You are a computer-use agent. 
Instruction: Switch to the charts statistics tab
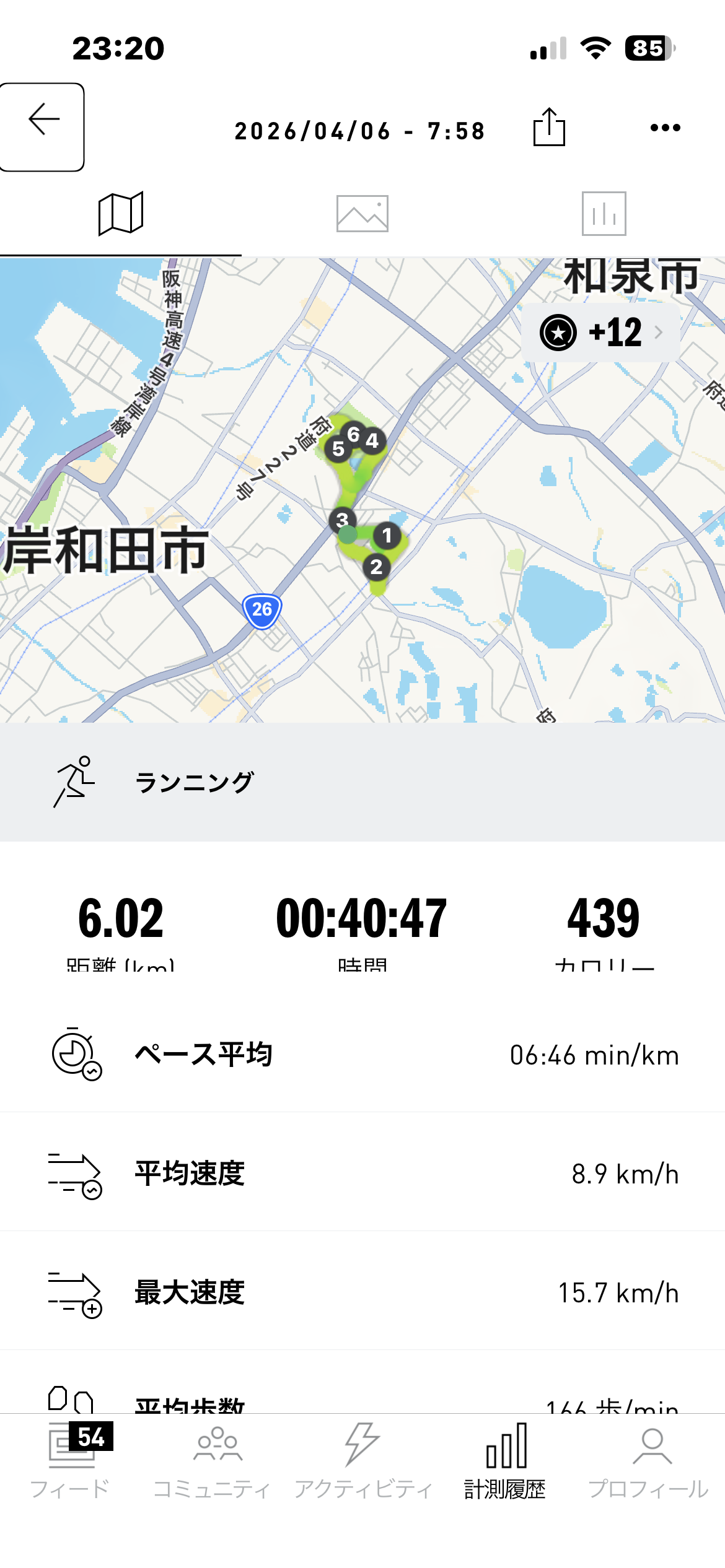604,214
